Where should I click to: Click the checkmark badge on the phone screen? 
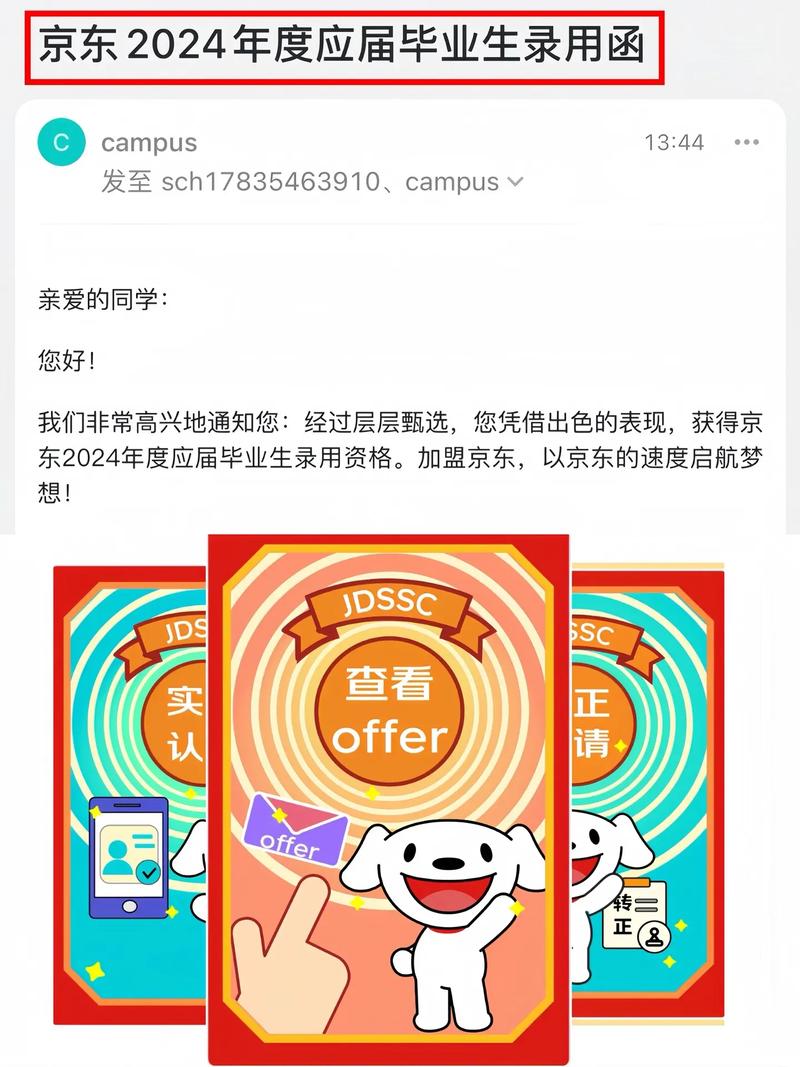click(150, 872)
